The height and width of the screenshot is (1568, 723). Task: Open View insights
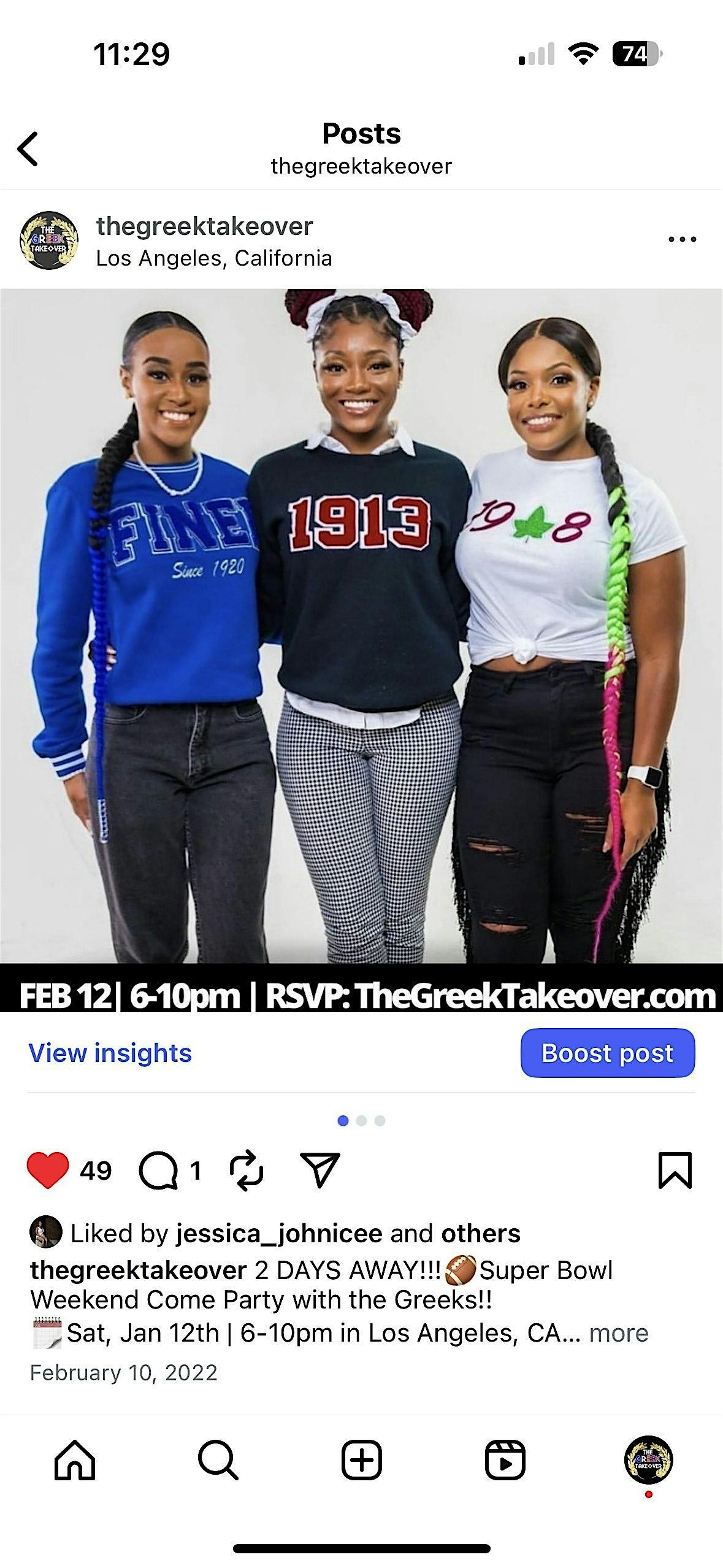click(x=110, y=1053)
